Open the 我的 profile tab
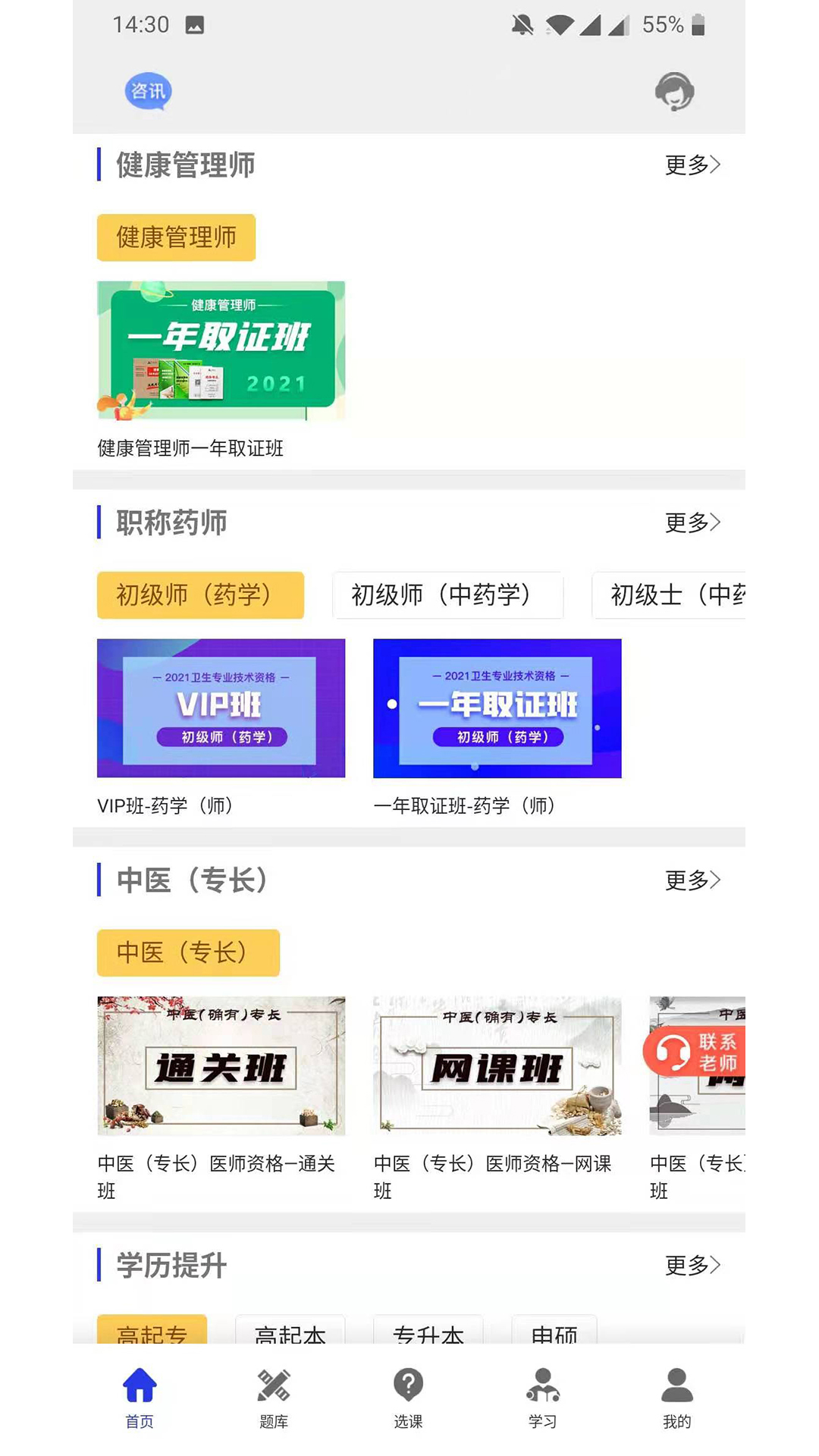The width and height of the screenshot is (819, 1456). [677, 1399]
